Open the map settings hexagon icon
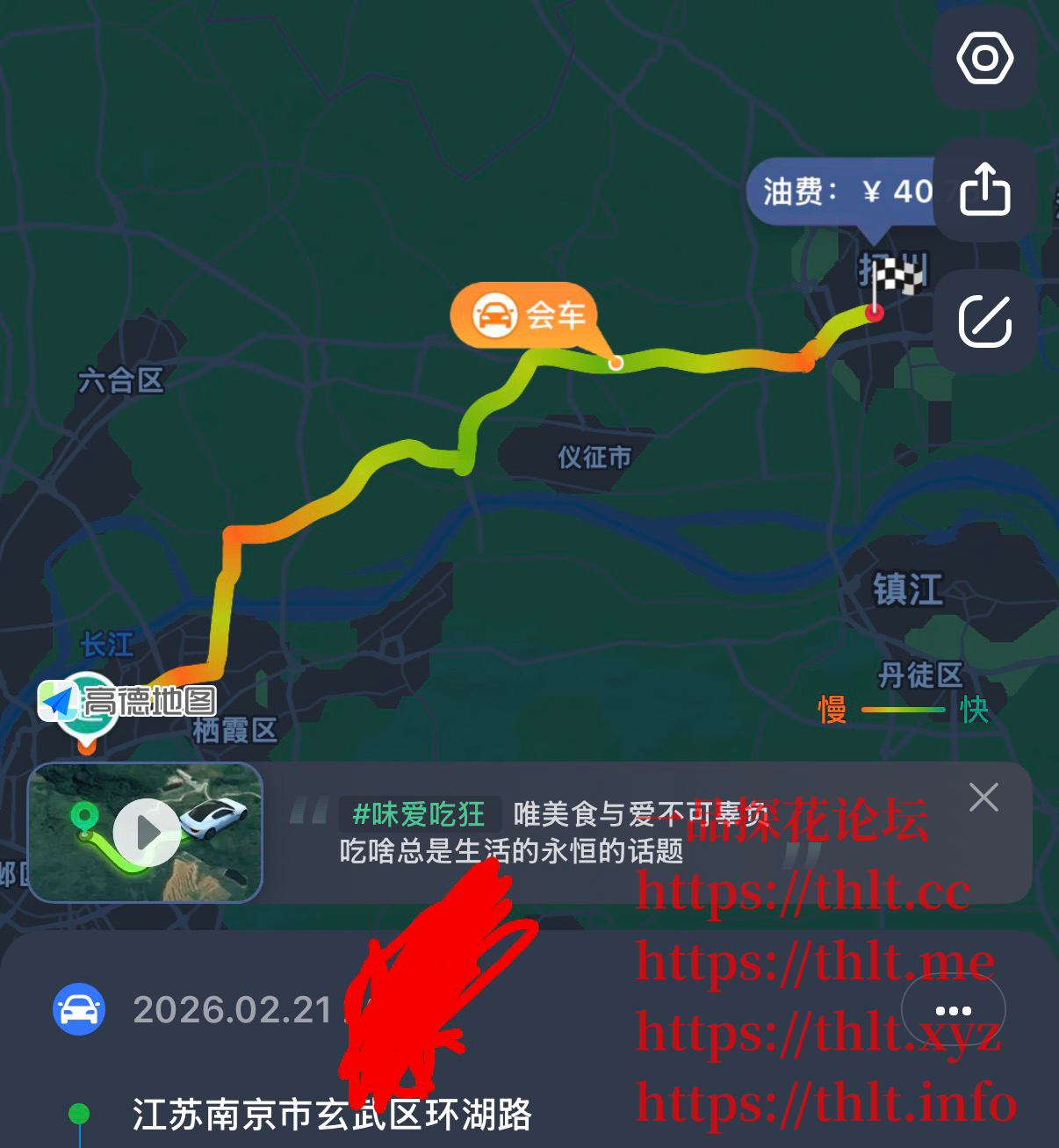 (x=986, y=60)
